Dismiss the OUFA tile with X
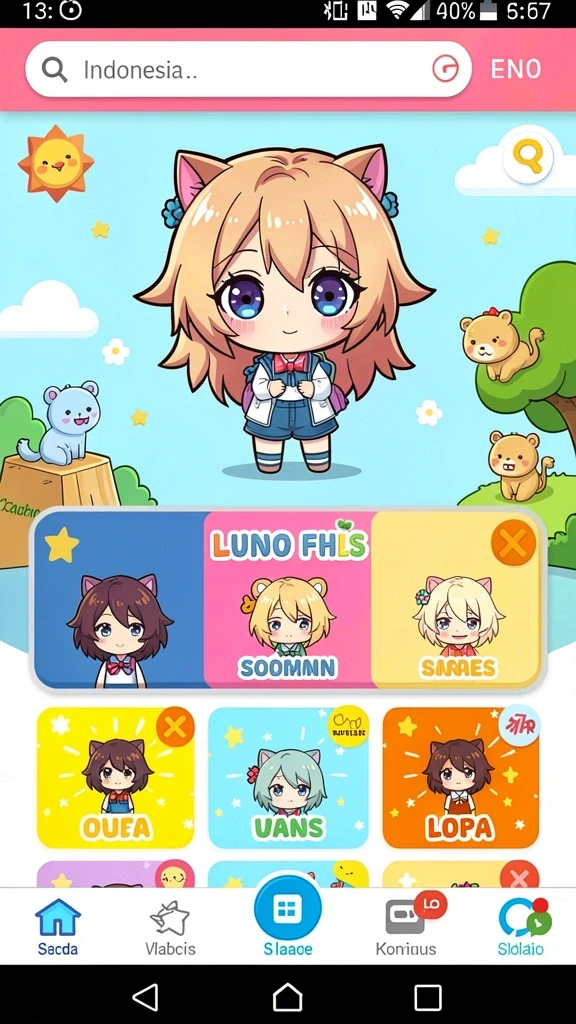This screenshot has width=576, height=1024. pyautogui.click(x=175, y=727)
